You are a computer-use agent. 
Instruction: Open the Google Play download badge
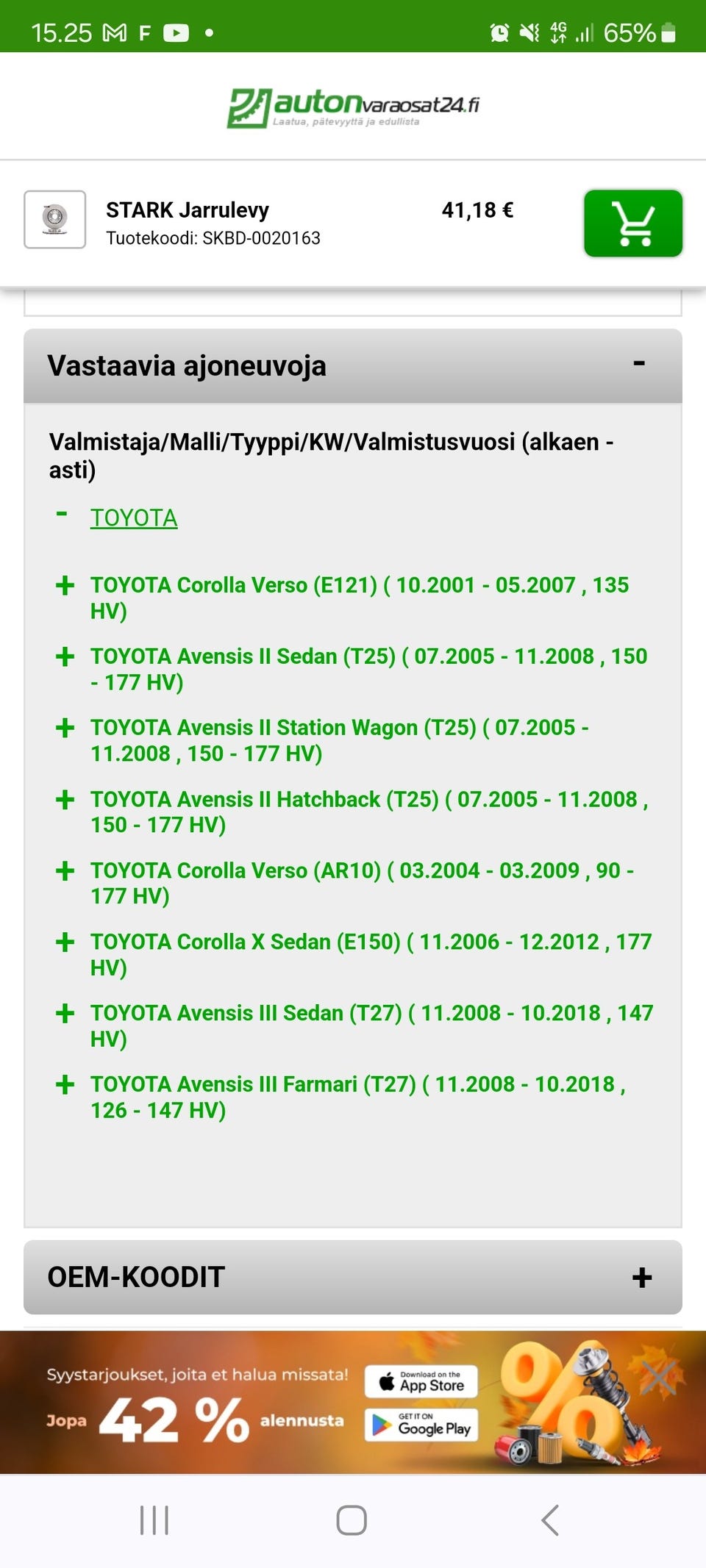click(x=421, y=1425)
